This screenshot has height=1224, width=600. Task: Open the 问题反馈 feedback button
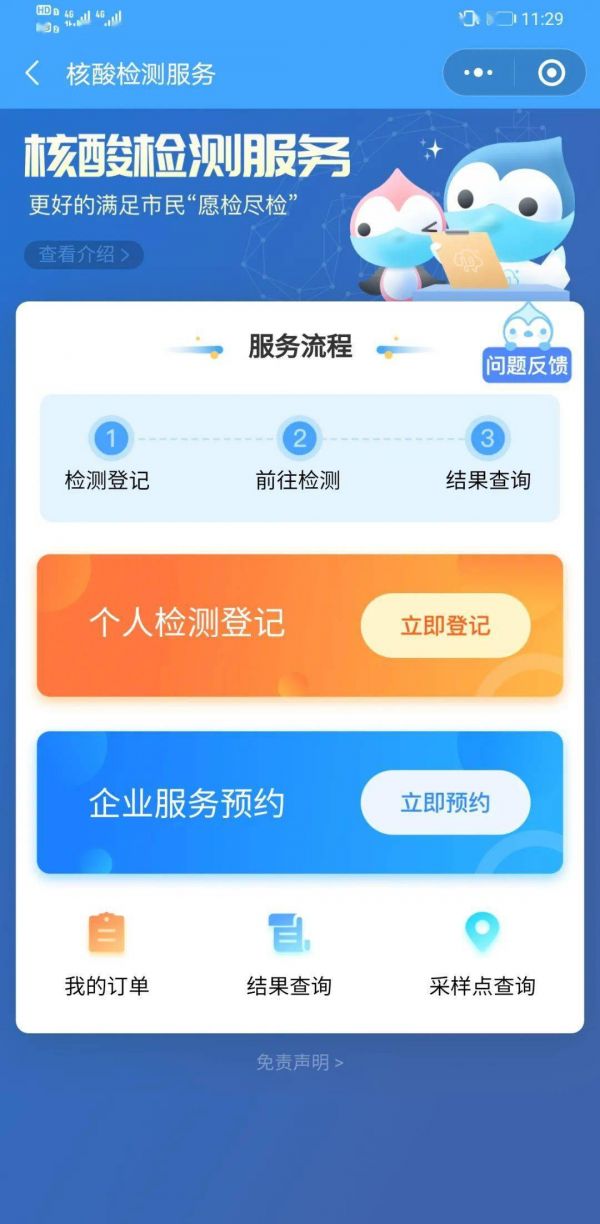[527, 349]
